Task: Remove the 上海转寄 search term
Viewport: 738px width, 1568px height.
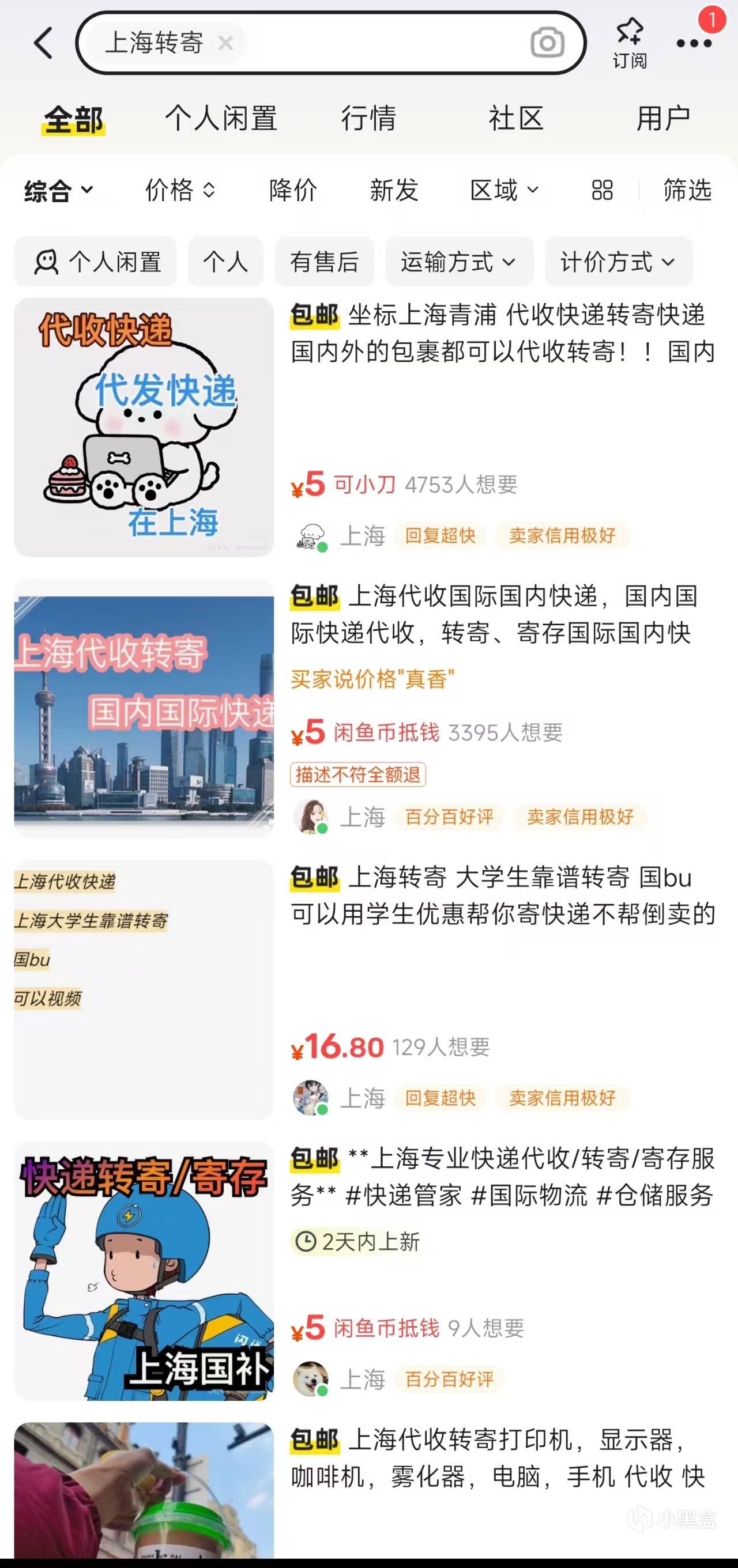Action: point(225,43)
